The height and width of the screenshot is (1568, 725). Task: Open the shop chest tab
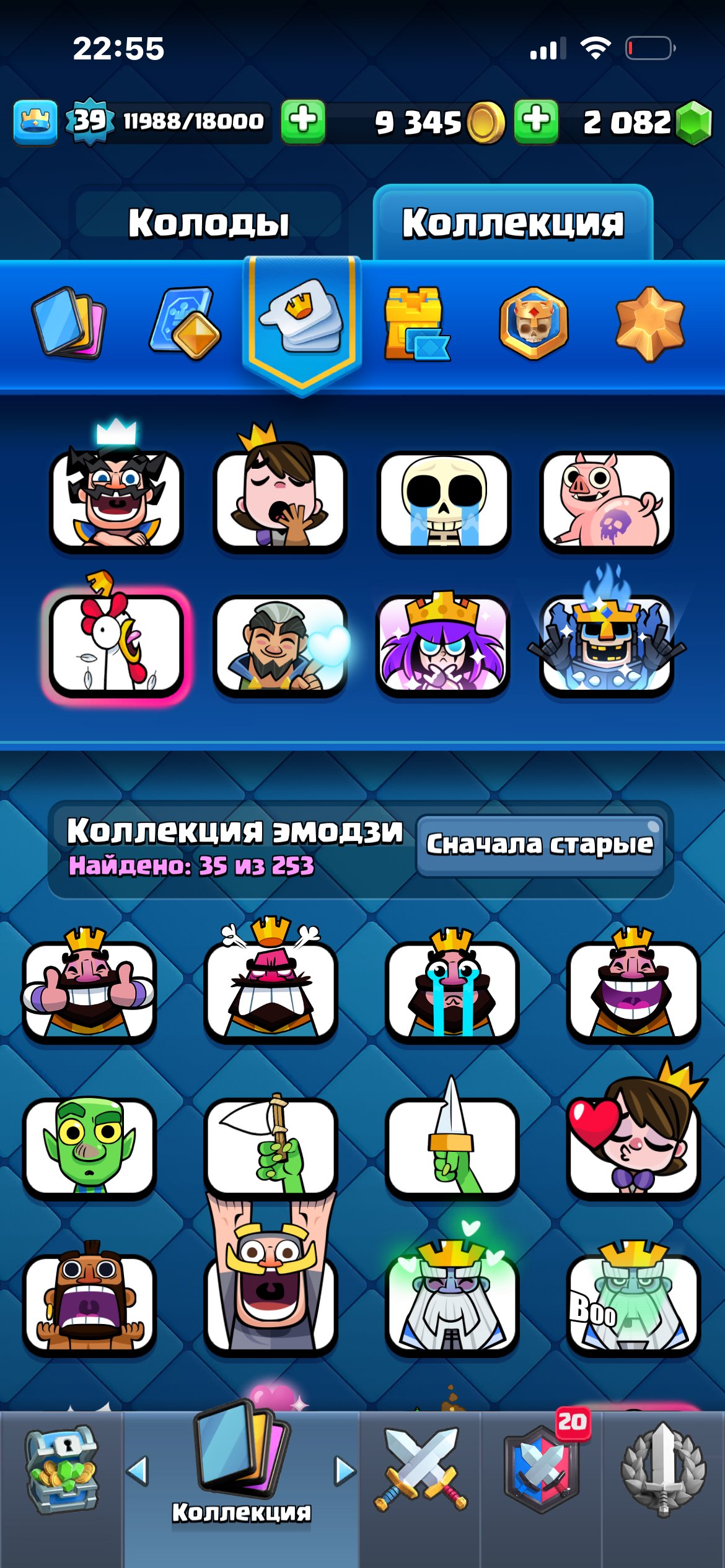pyautogui.click(x=61, y=1471)
